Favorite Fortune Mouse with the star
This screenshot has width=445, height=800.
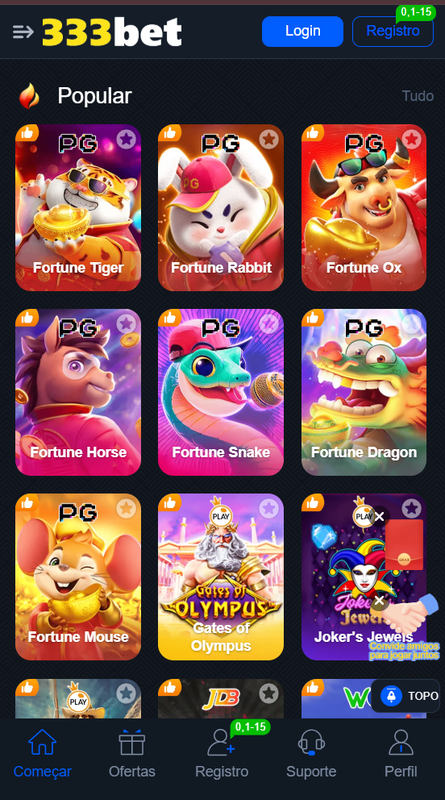126,508
